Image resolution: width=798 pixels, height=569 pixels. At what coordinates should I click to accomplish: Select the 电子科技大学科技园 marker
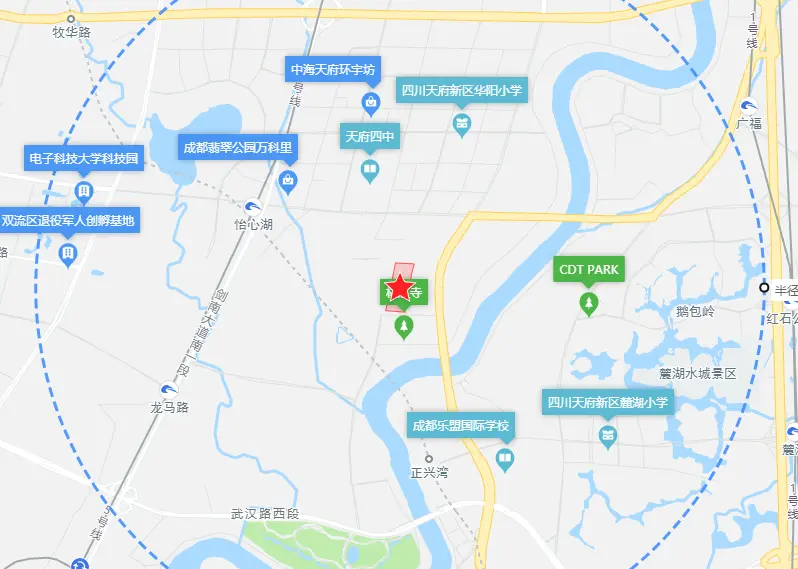pos(84,189)
